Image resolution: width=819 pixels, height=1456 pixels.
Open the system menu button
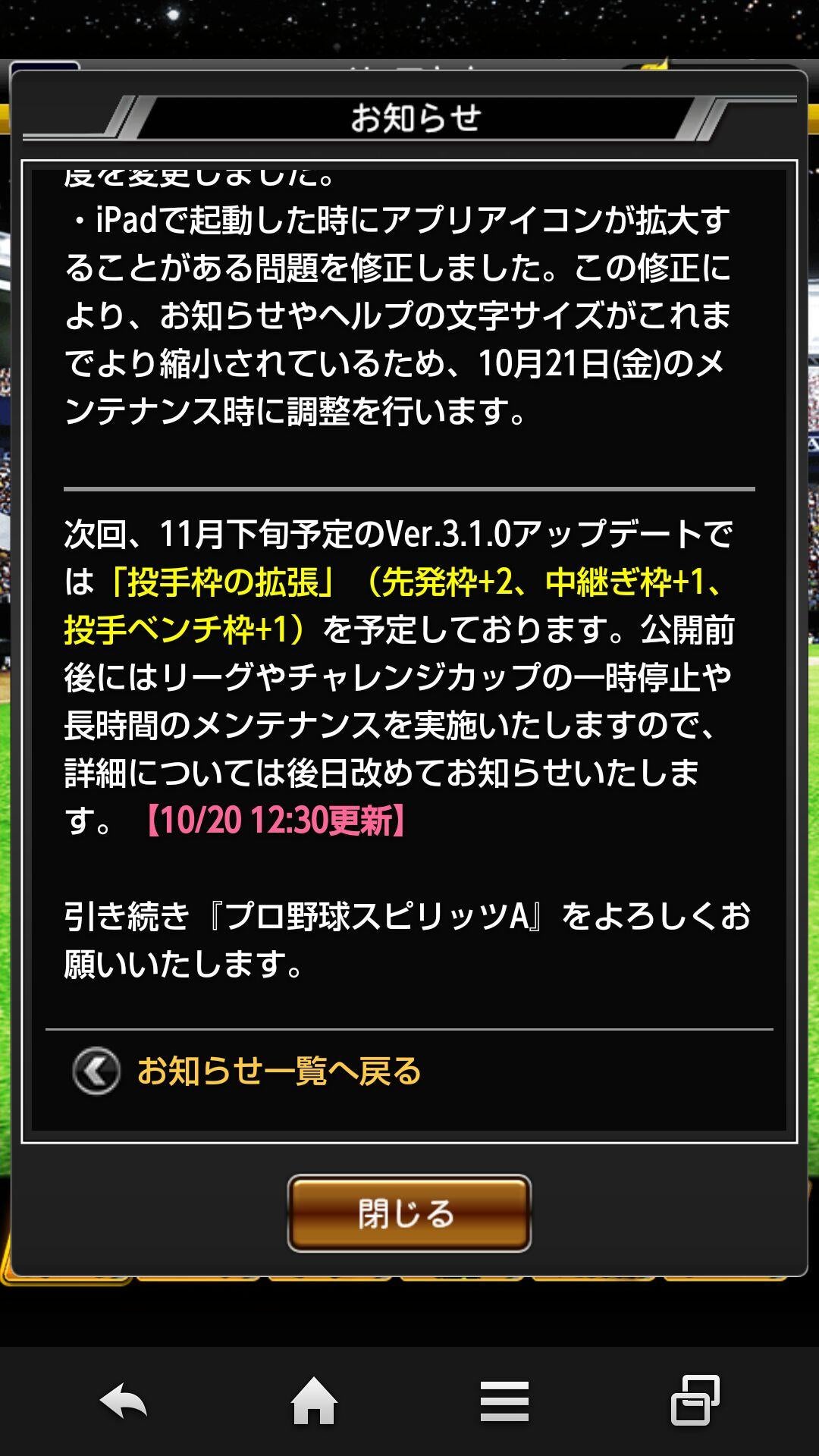tap(504, 1400)
